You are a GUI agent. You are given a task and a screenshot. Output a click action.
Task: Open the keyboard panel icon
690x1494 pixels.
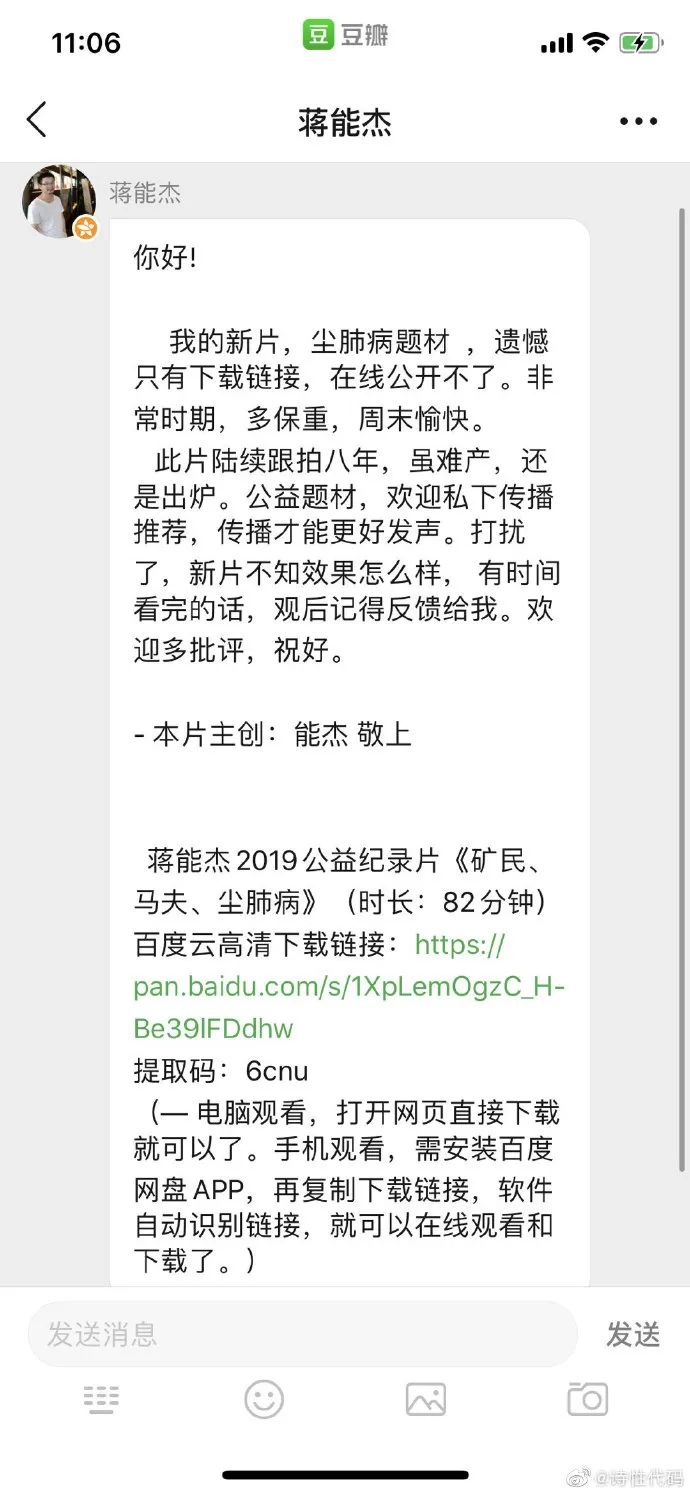[101, 1400]
